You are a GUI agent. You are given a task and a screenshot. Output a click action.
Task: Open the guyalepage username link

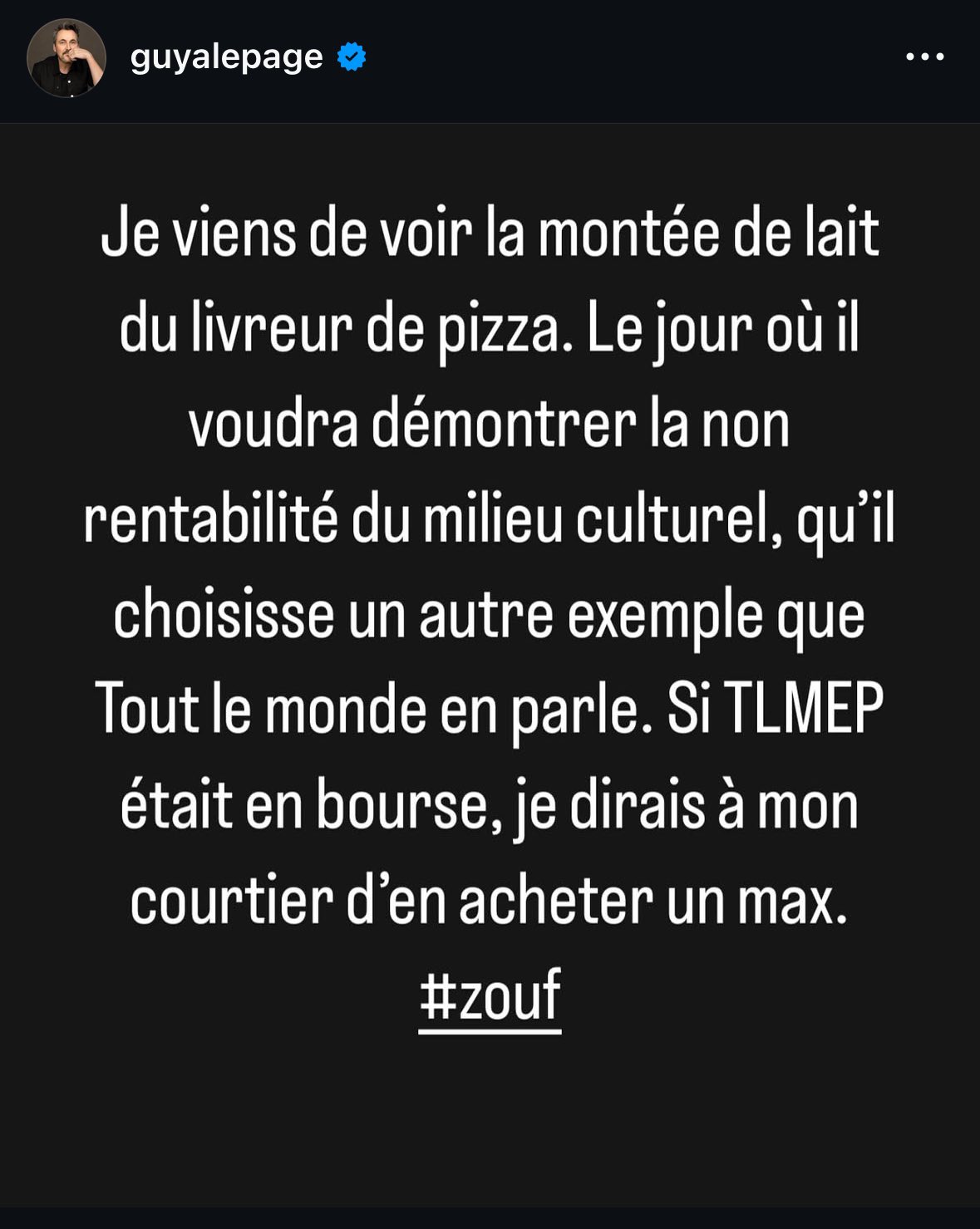(226, 57)
